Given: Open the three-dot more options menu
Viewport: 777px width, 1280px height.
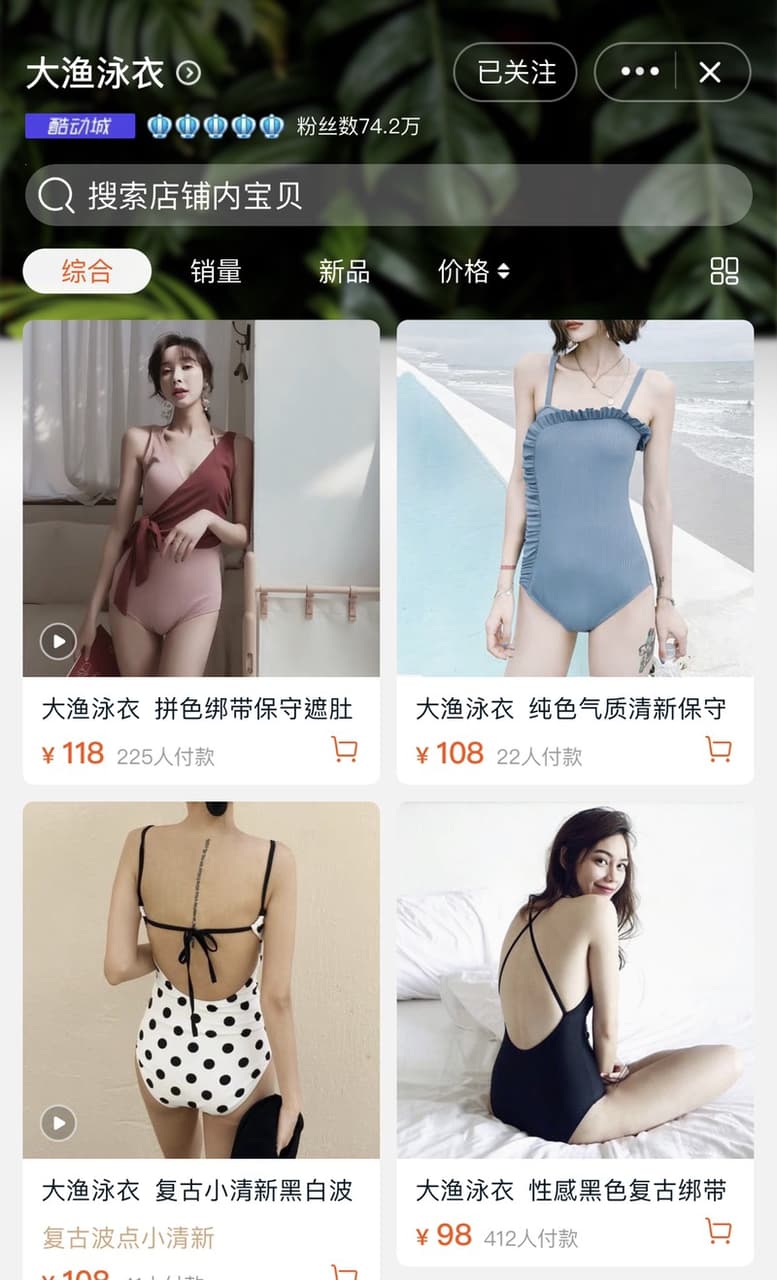Looking at the screenshot, I should pos(639,72).
